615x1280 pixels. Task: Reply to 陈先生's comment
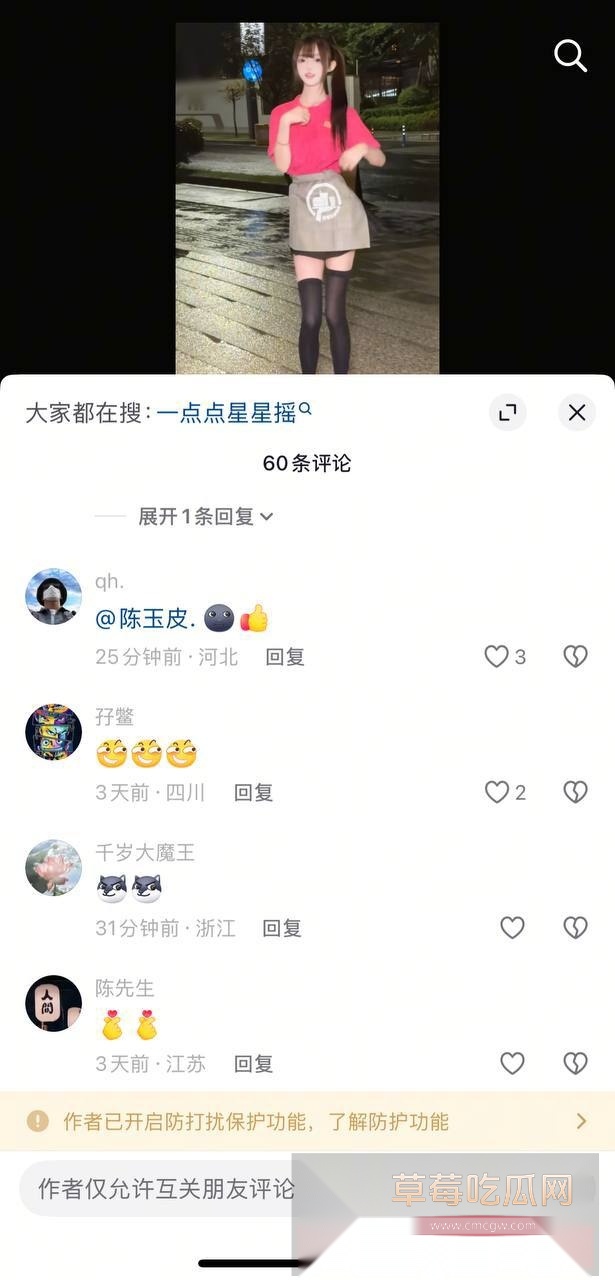tap(253, 1064)
